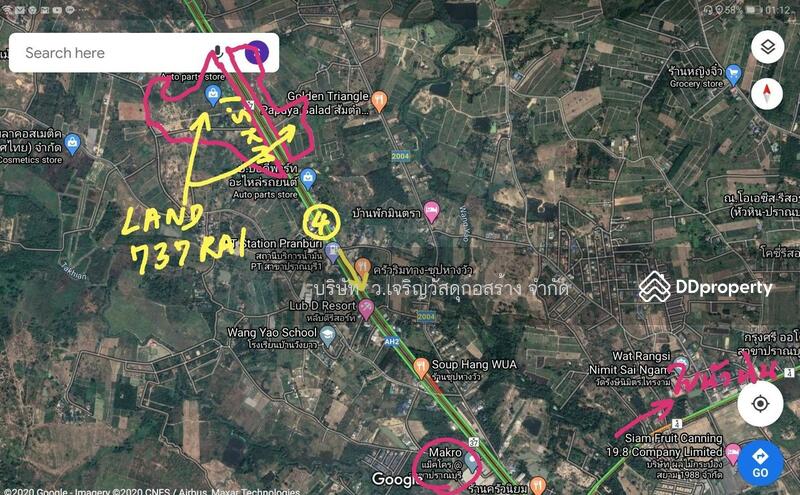The image size is (800, 495).
Task: Open the account profile avatar
Action: coord(257,52)
